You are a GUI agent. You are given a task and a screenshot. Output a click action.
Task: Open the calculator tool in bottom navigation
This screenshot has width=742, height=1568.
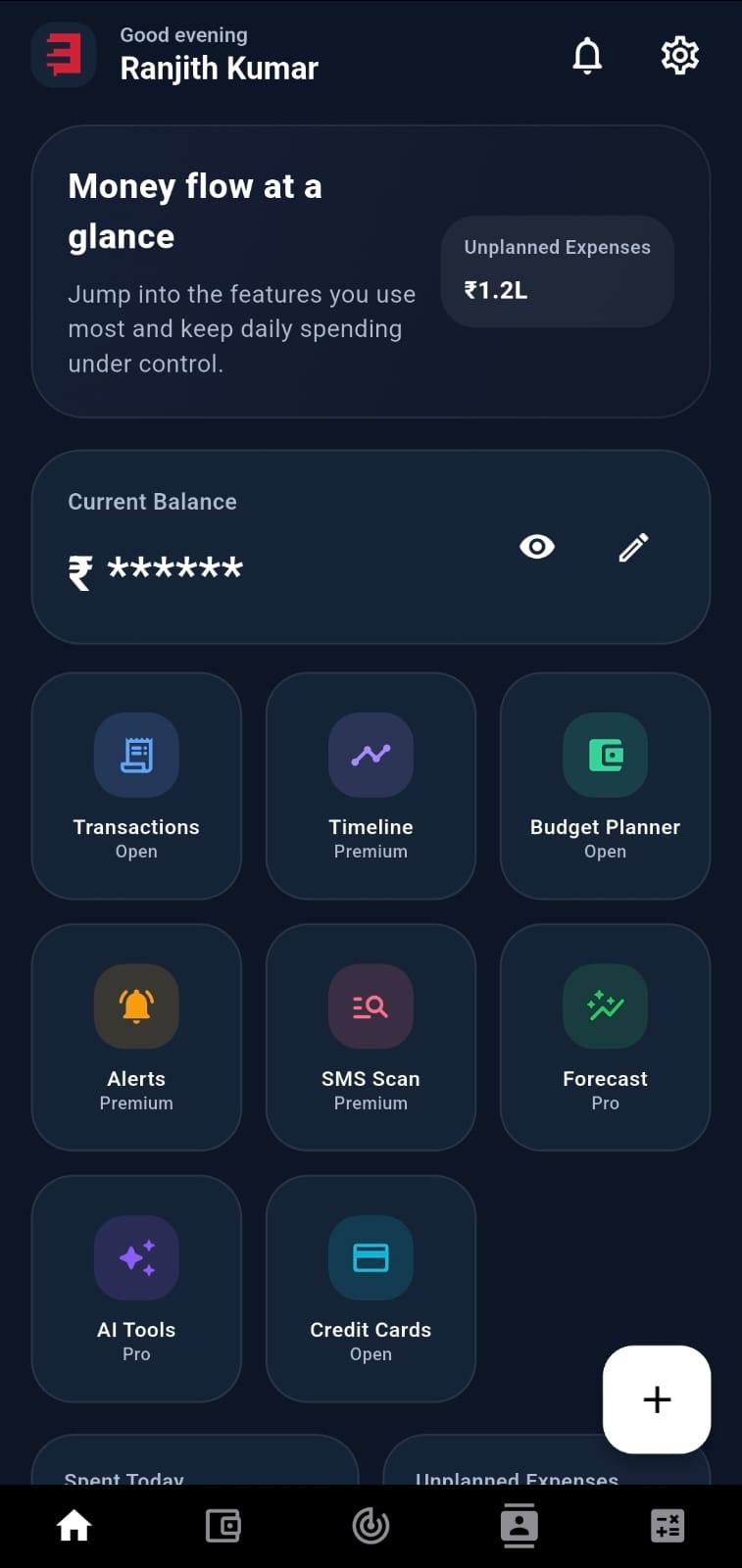(668, 1525)
